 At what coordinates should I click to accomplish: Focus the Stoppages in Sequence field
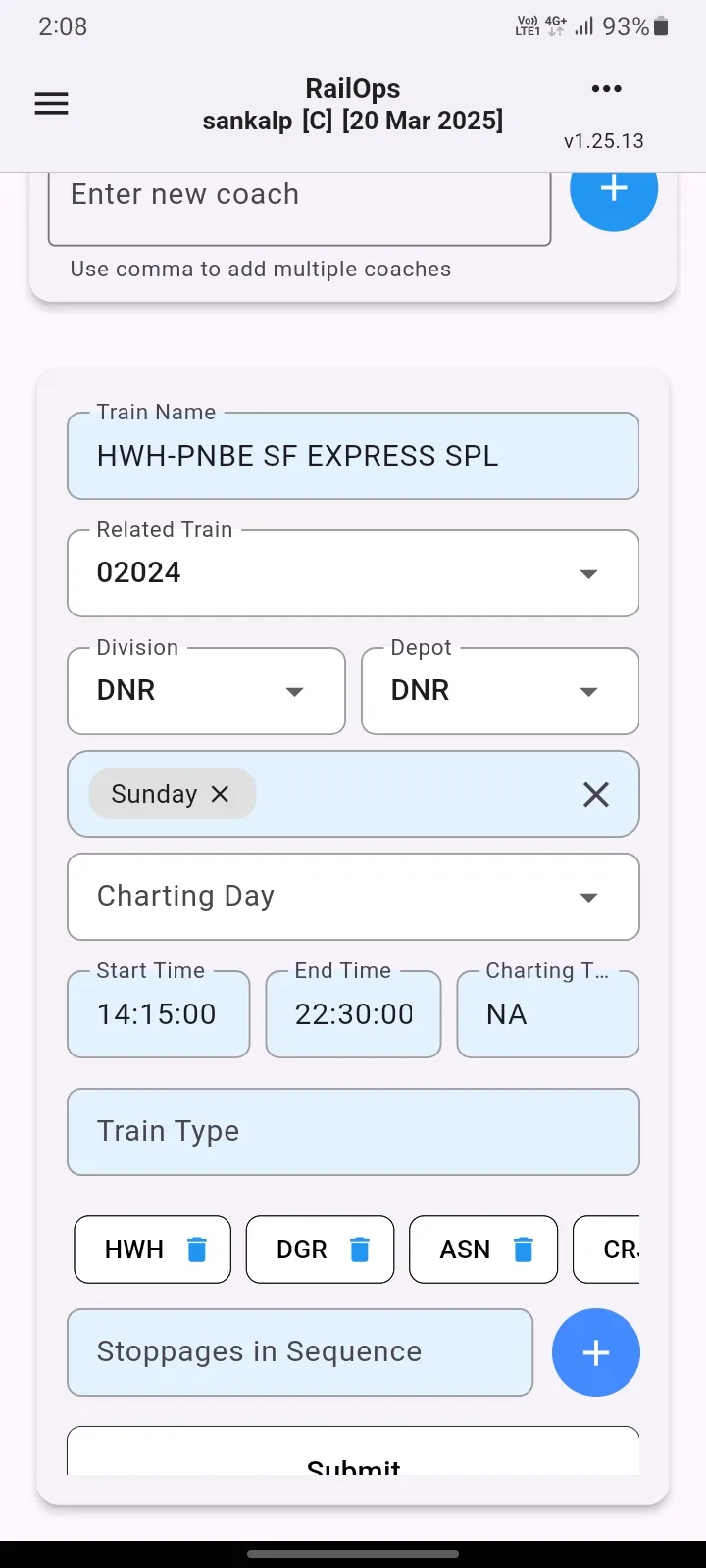300,1352
